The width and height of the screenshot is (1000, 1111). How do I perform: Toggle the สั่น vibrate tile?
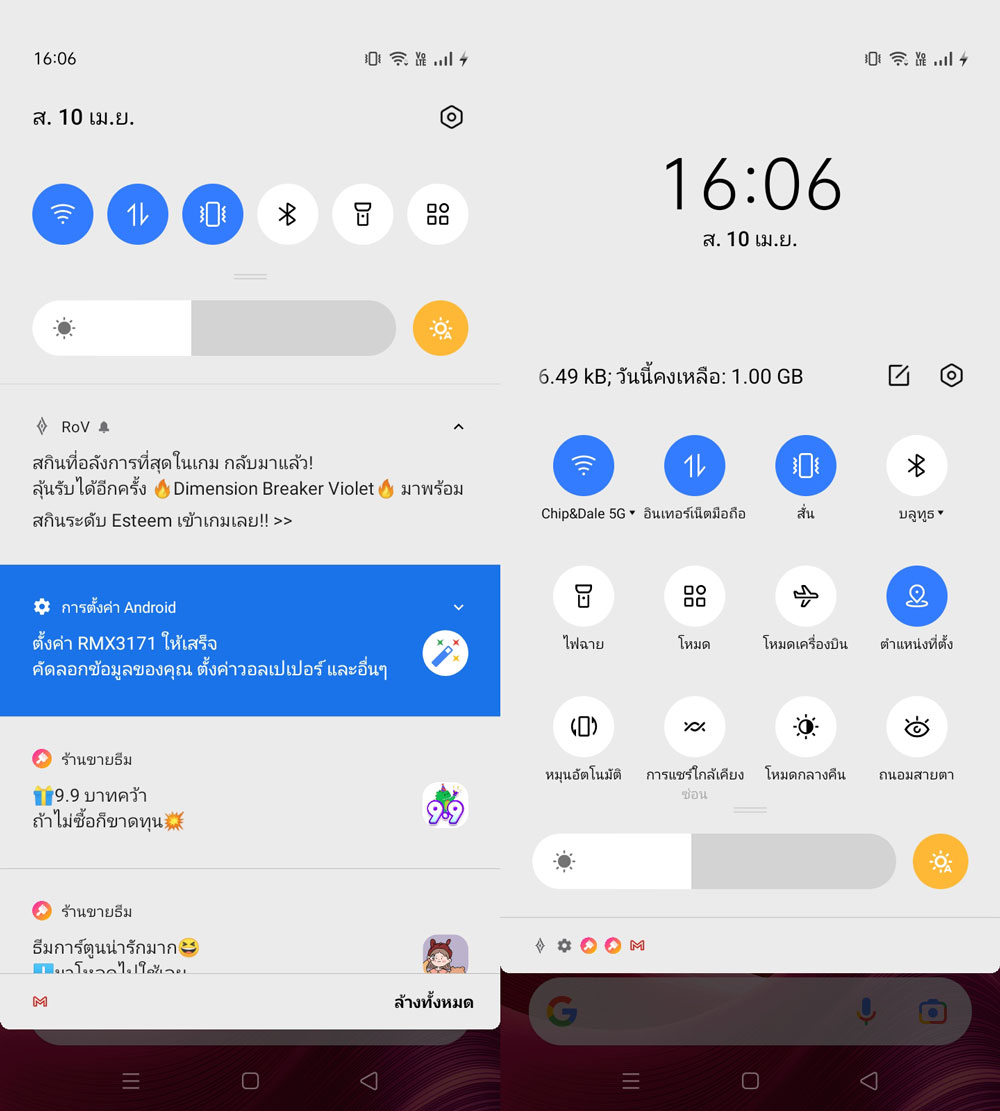(x=805, y=466)
